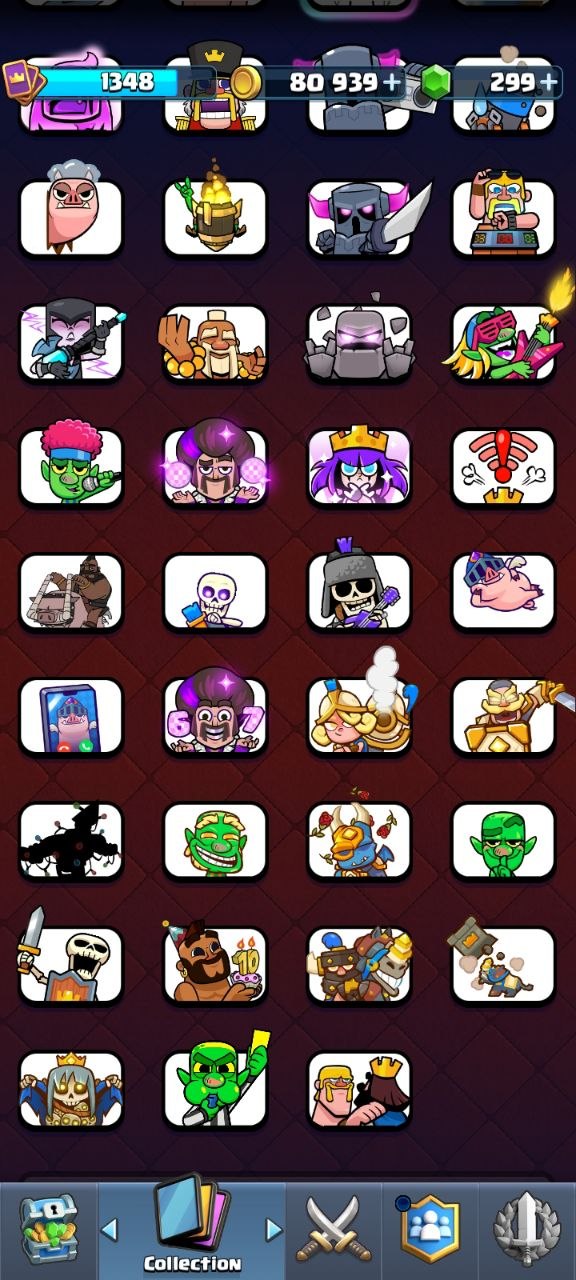This screenshot has width=576, height=1280.
Task: Select the pig phone call emote
Action: coord(71,716)
